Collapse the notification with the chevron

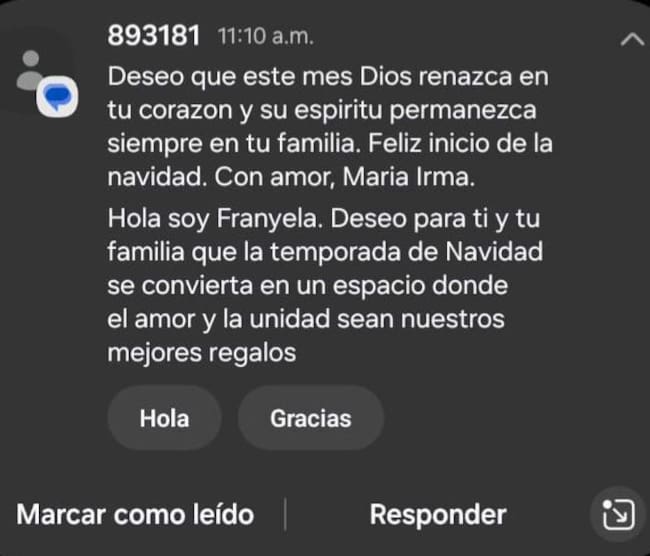pos(631,39)
